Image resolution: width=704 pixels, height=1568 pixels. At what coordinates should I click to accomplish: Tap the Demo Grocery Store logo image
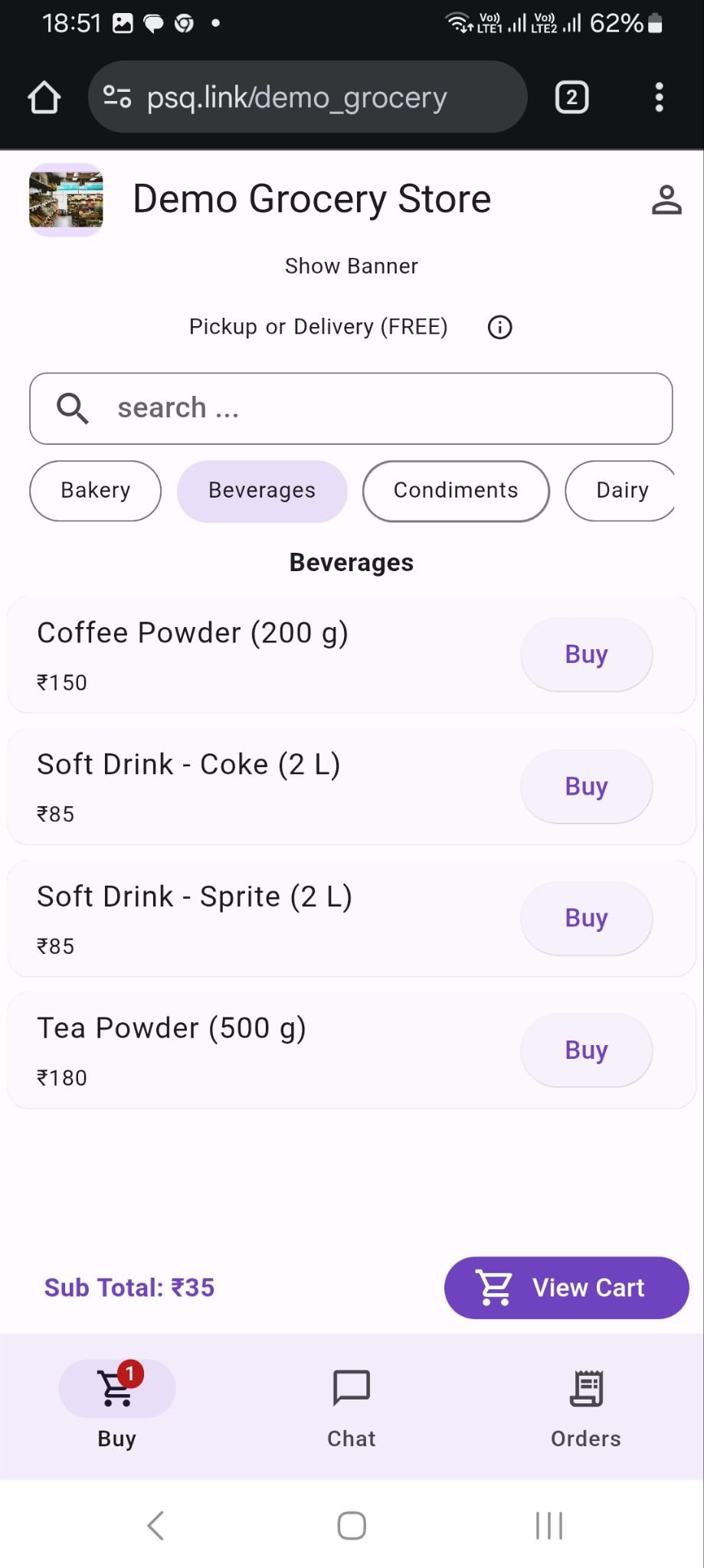[x=66, y=199]
